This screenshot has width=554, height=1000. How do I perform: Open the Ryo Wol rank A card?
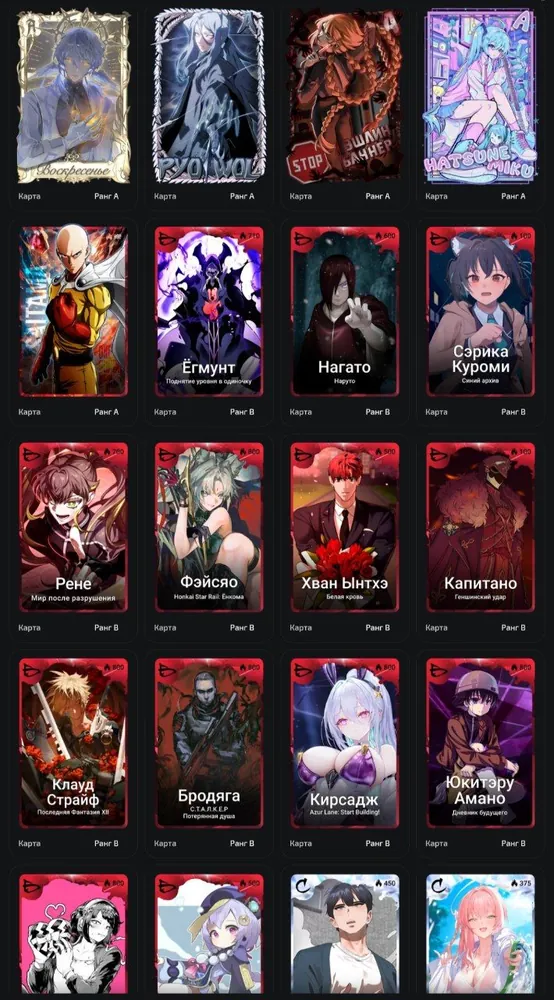point(209,96)
